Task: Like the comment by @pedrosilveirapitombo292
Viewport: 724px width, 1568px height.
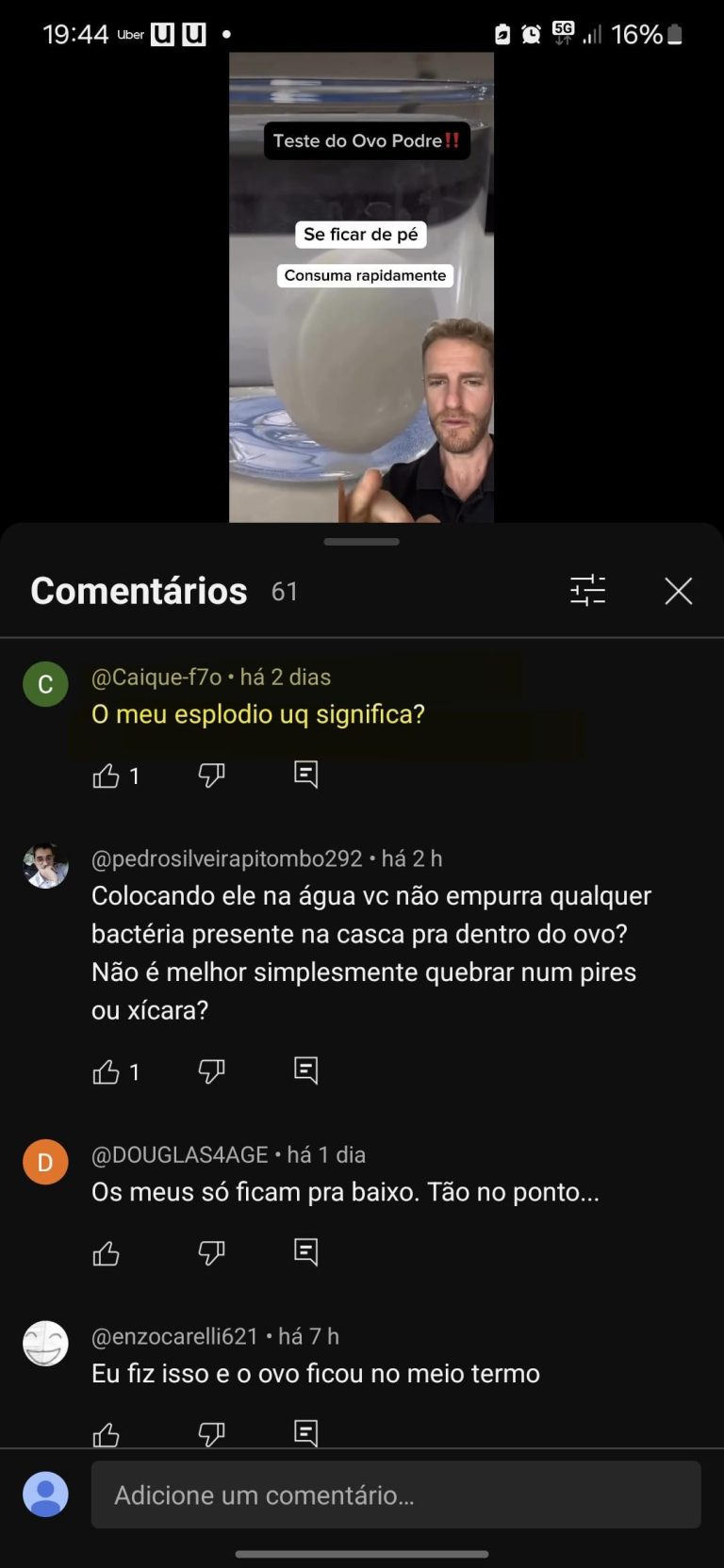Action: pyautogui.click(x=107, y=1071)
